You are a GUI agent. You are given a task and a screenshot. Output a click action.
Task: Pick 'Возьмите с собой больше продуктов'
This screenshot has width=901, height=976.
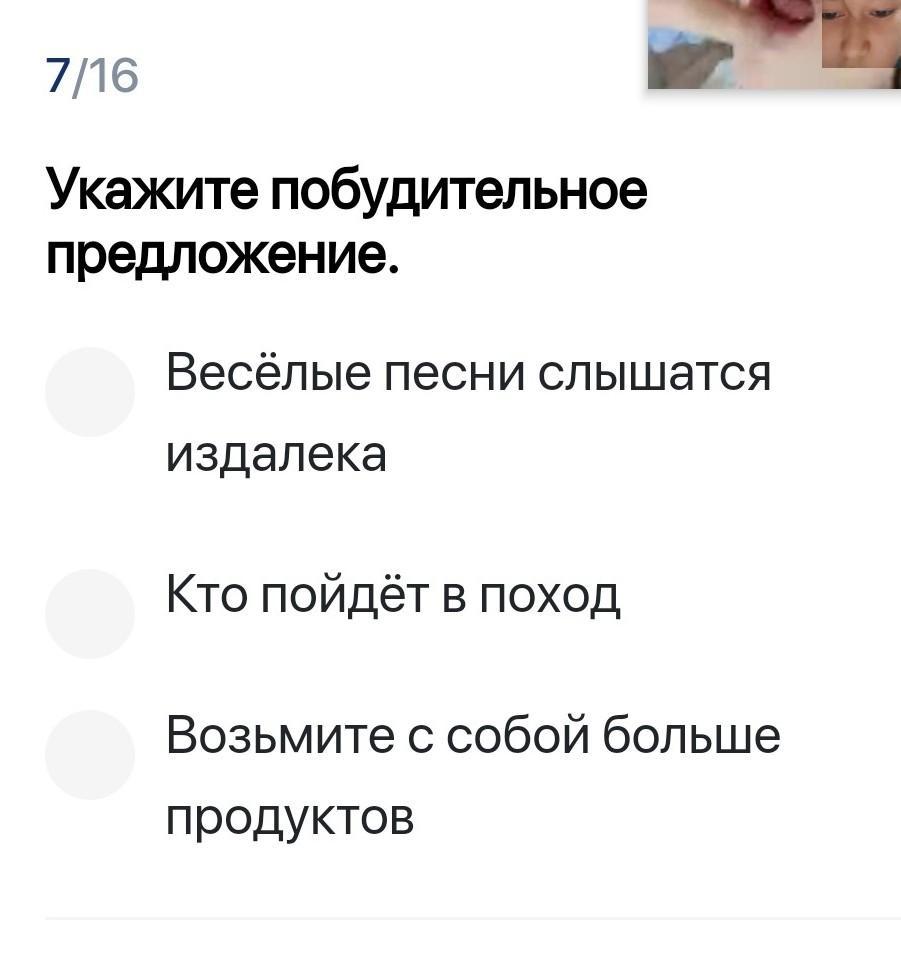[x=90, y=755]
